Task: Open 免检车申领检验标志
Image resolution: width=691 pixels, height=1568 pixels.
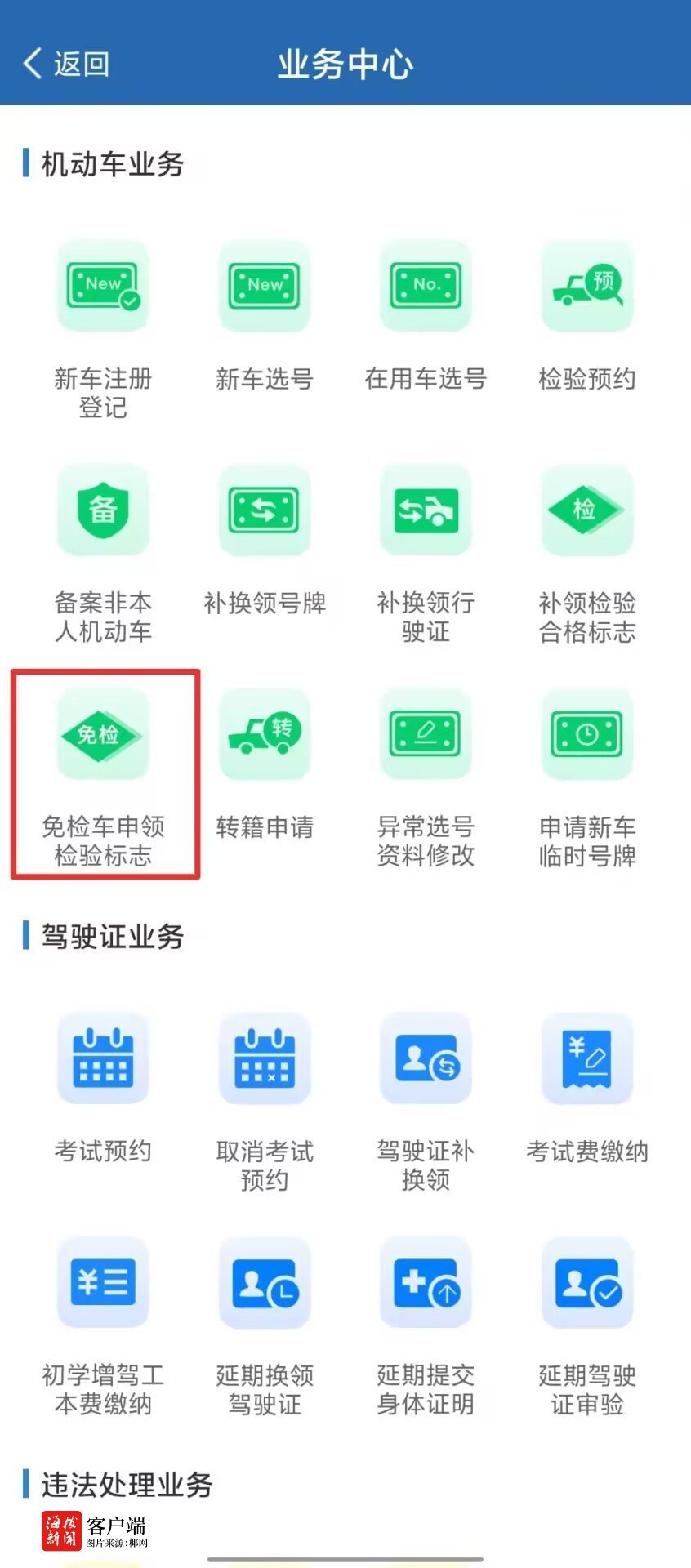Action: (103, 735)
